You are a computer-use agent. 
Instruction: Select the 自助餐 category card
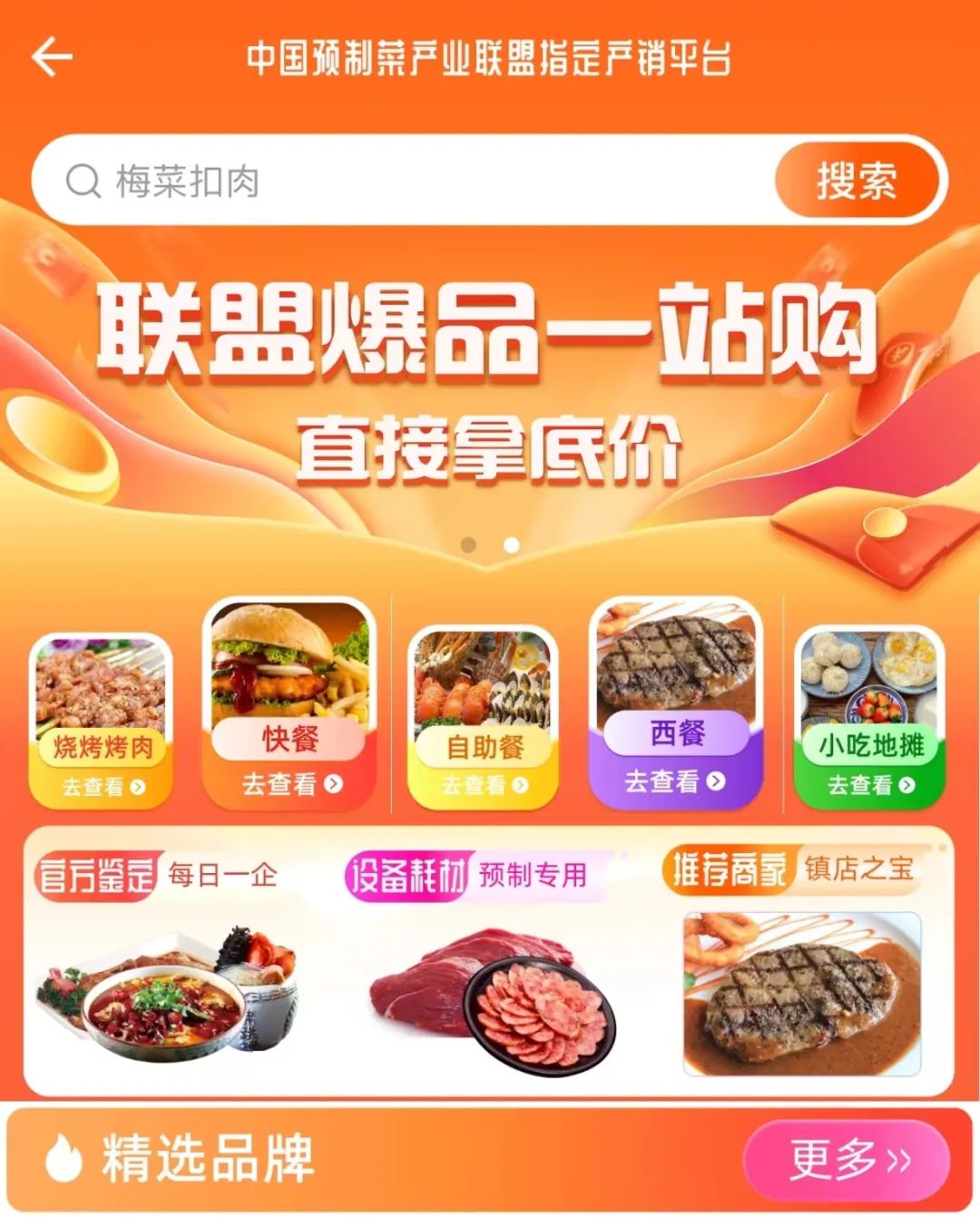(483, 719)
